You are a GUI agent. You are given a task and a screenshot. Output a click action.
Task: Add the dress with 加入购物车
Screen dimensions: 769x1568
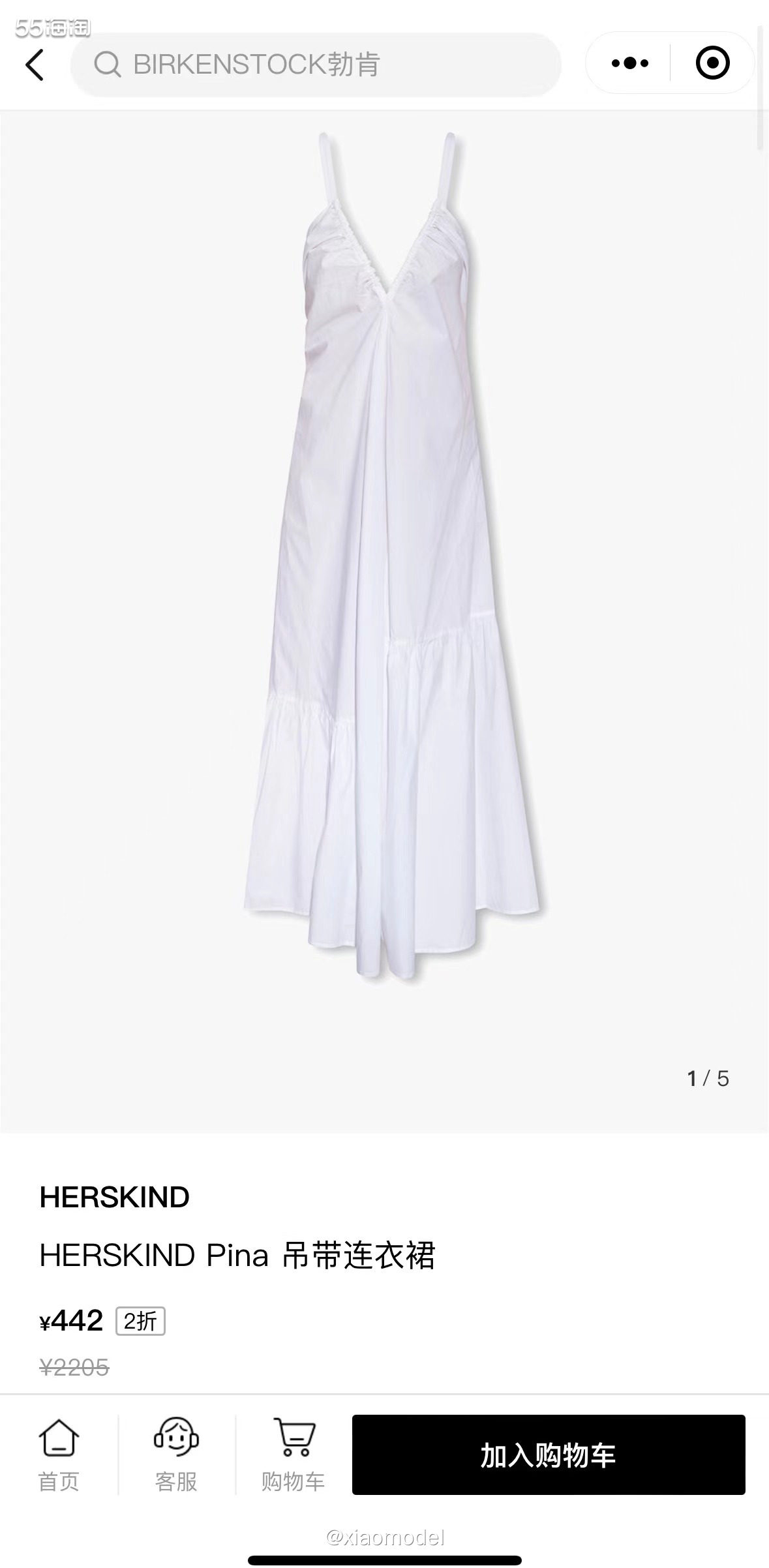pos(548,1455)
